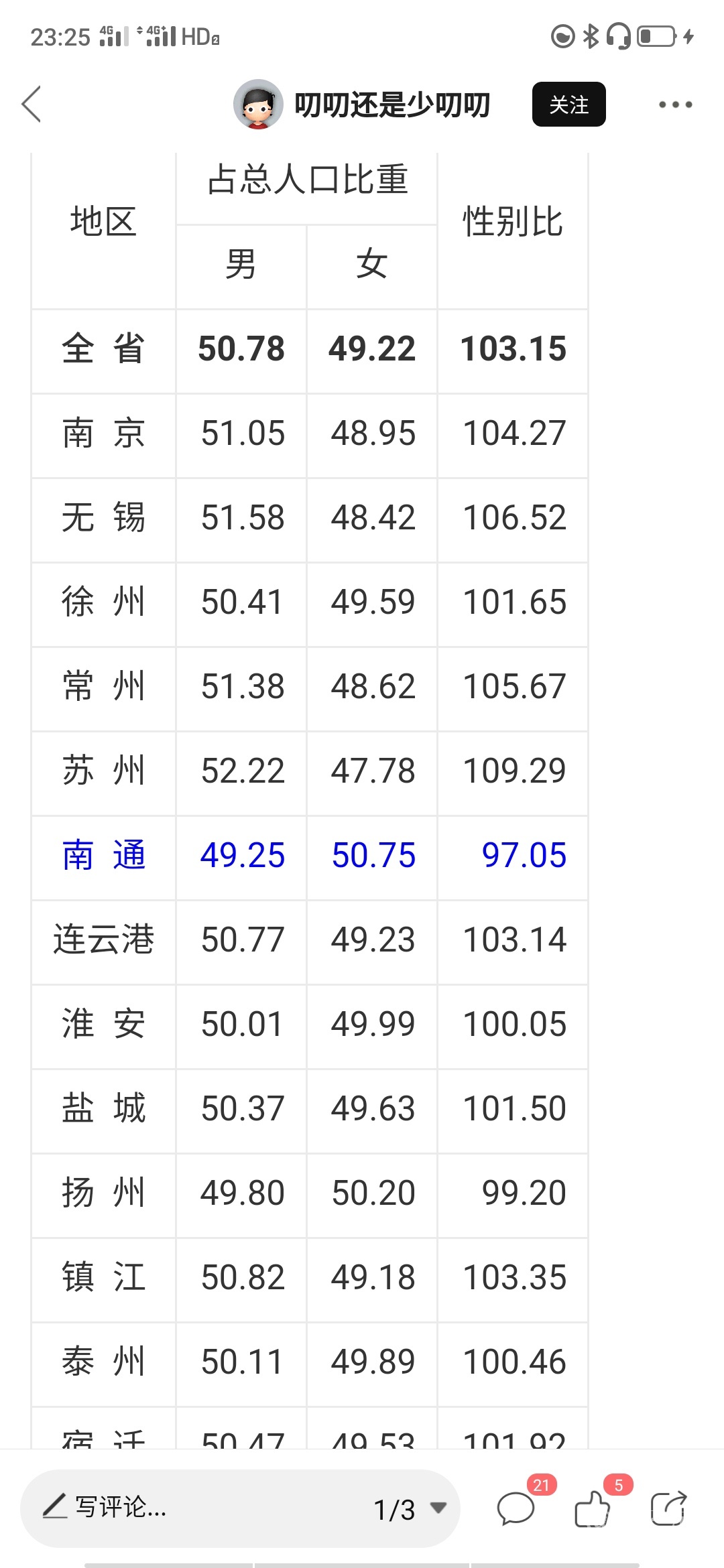The width and height of the screenshot is (724, 1568).
Task: Open 叨叨还是少叨叨's profile avatar
Action: tap(258, 105)
